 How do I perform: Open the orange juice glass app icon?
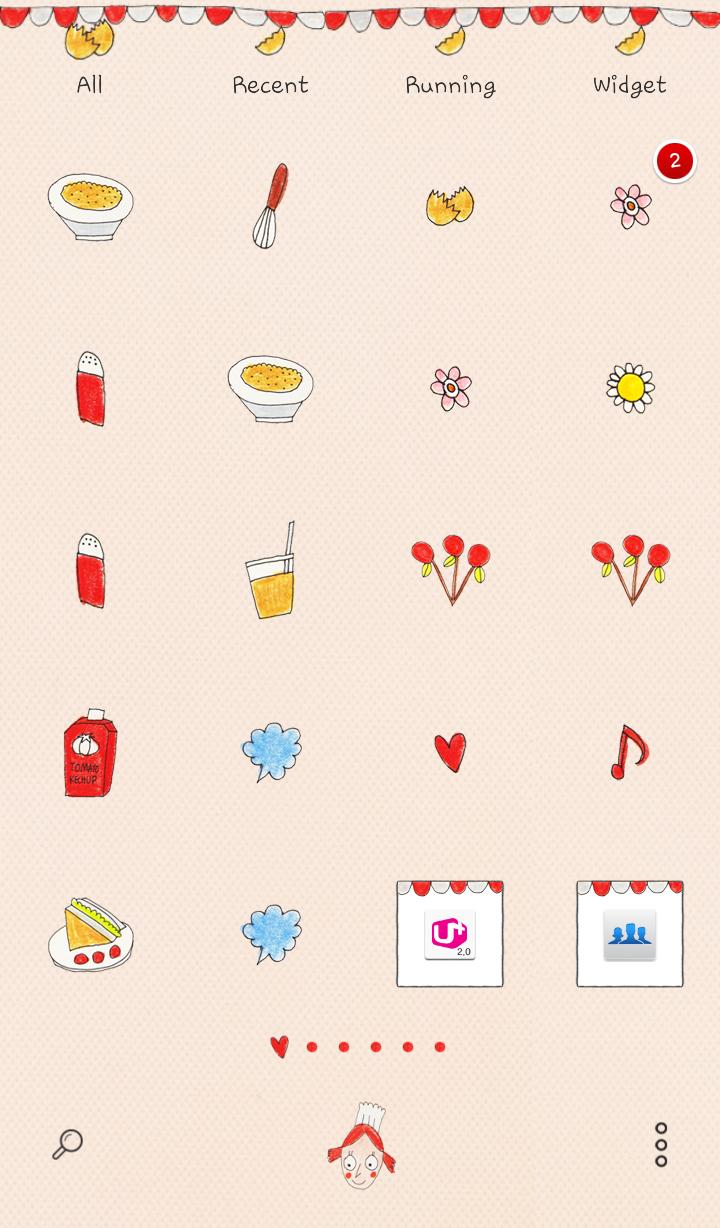point(270,570)
